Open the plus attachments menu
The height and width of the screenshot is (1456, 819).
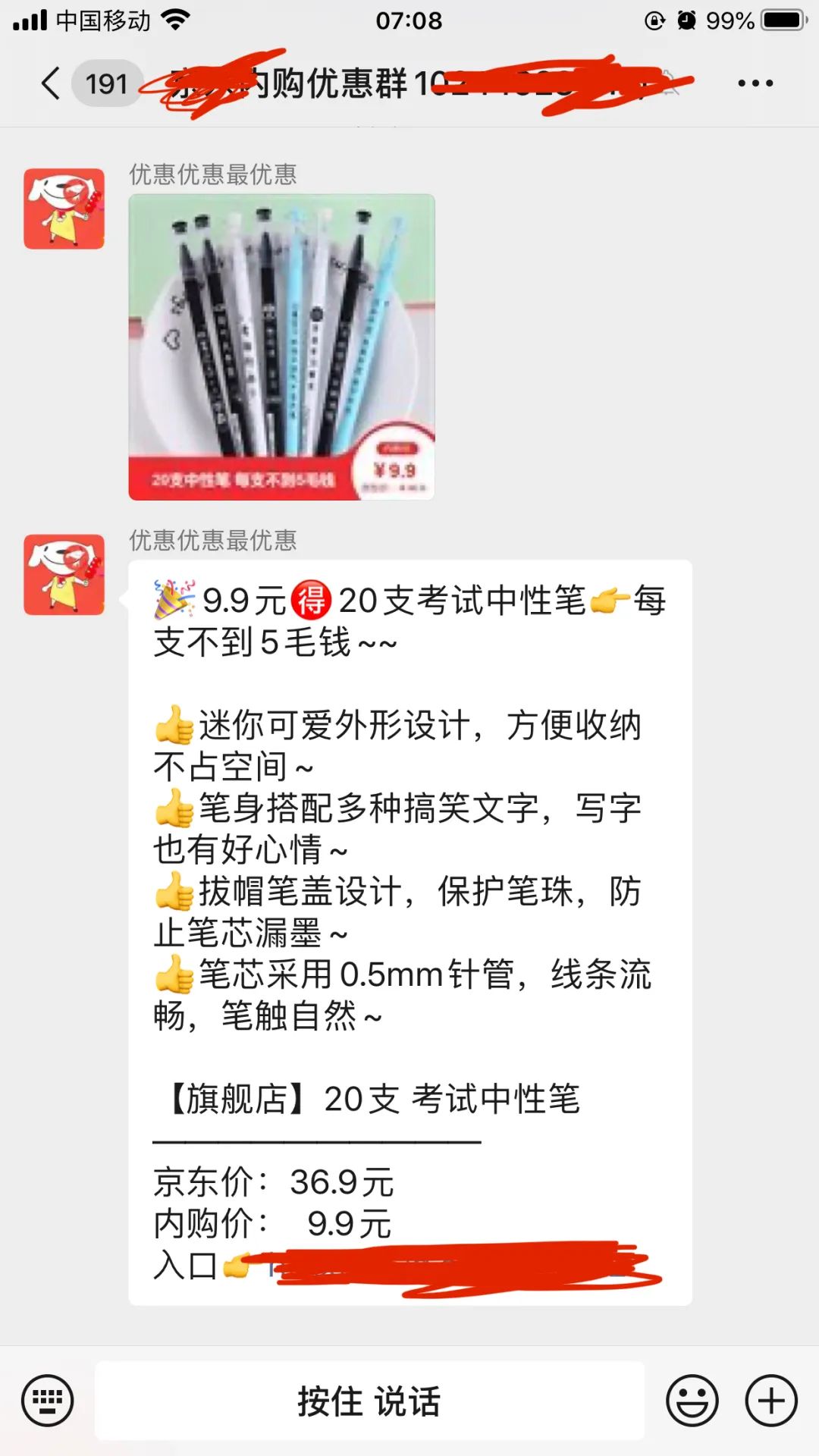click(x=771, y=1401)
